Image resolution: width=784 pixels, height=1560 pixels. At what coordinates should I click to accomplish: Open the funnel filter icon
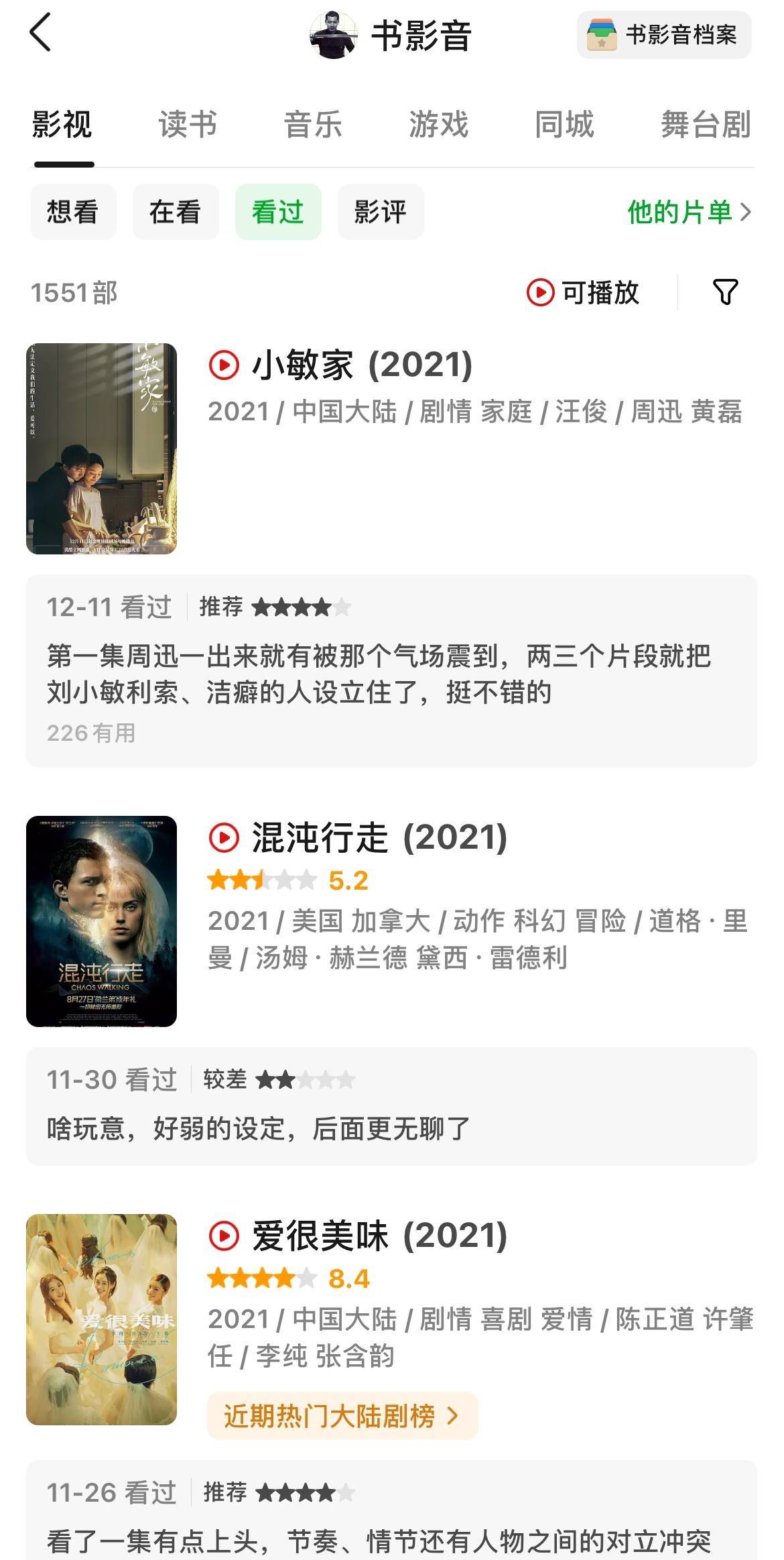[x=725, y=292]
